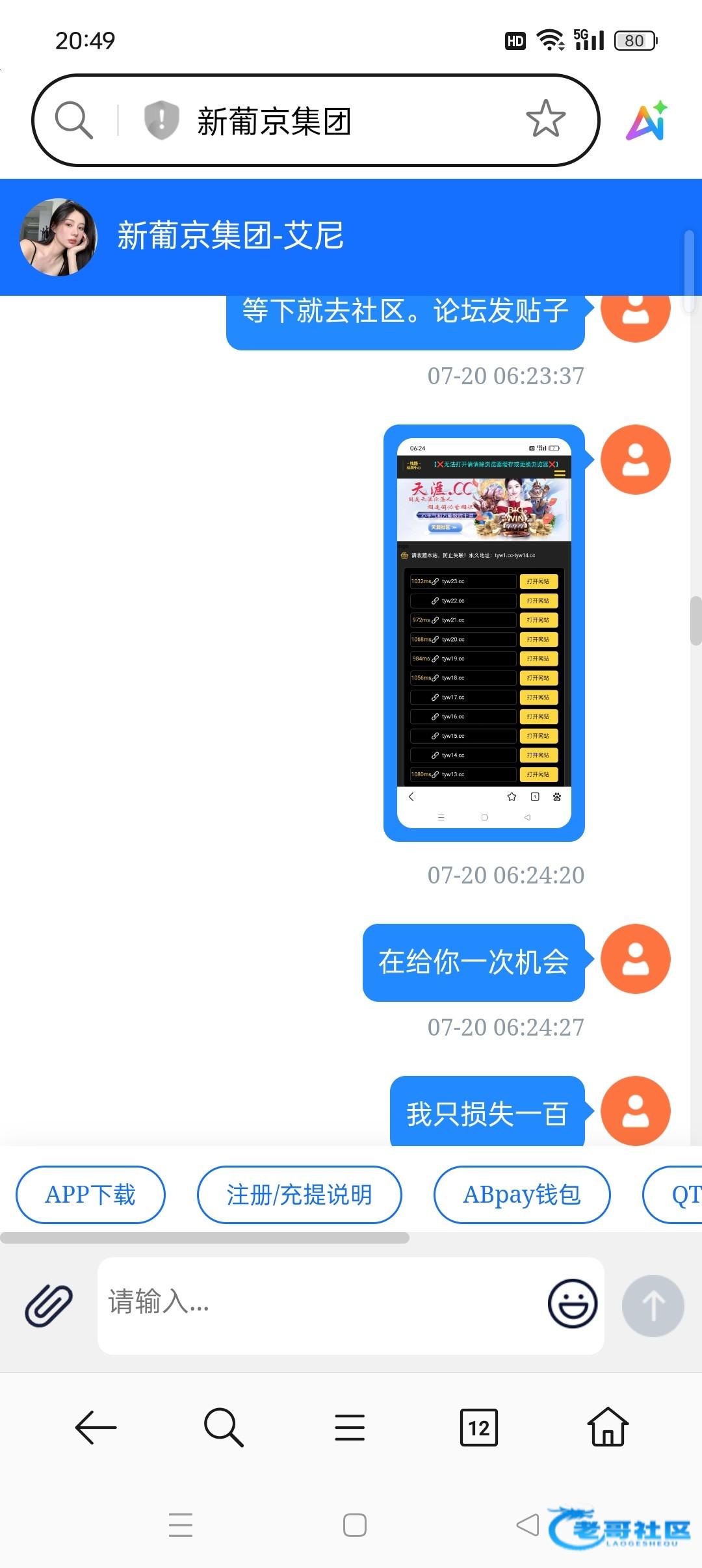Go to the browser home page
This screenshot has height=1568, width=702.
tap(608, 1426)
